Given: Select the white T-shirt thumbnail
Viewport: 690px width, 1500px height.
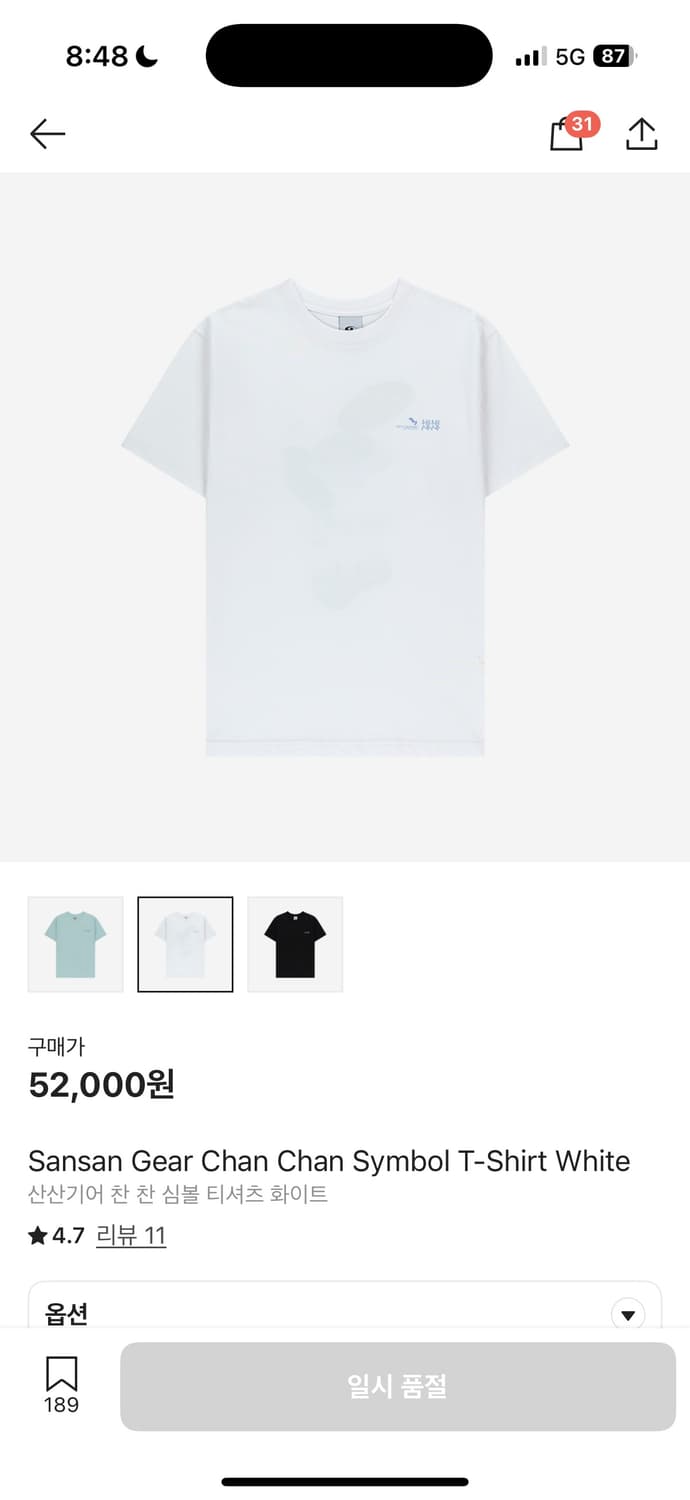Looking at the screenshot, I should [x=185, y=944].
